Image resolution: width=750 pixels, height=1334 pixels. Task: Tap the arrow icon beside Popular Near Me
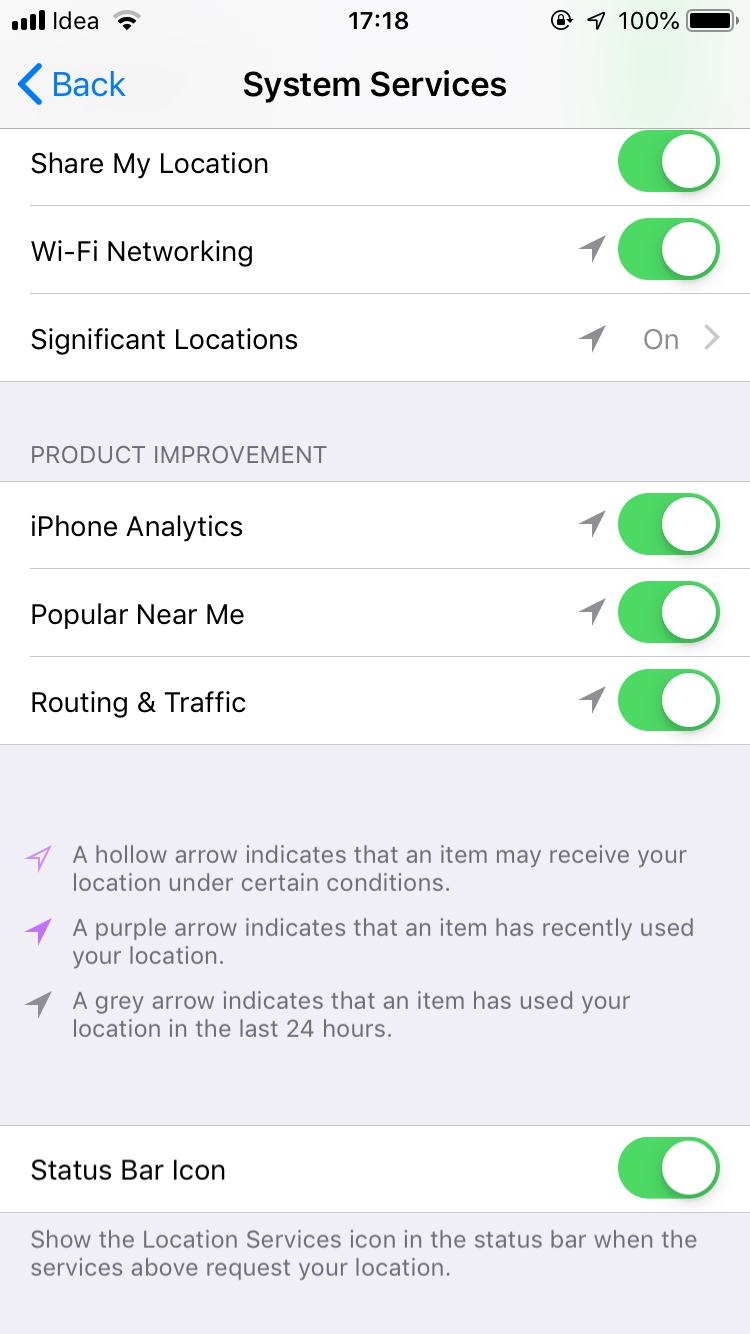coord(591,613)
